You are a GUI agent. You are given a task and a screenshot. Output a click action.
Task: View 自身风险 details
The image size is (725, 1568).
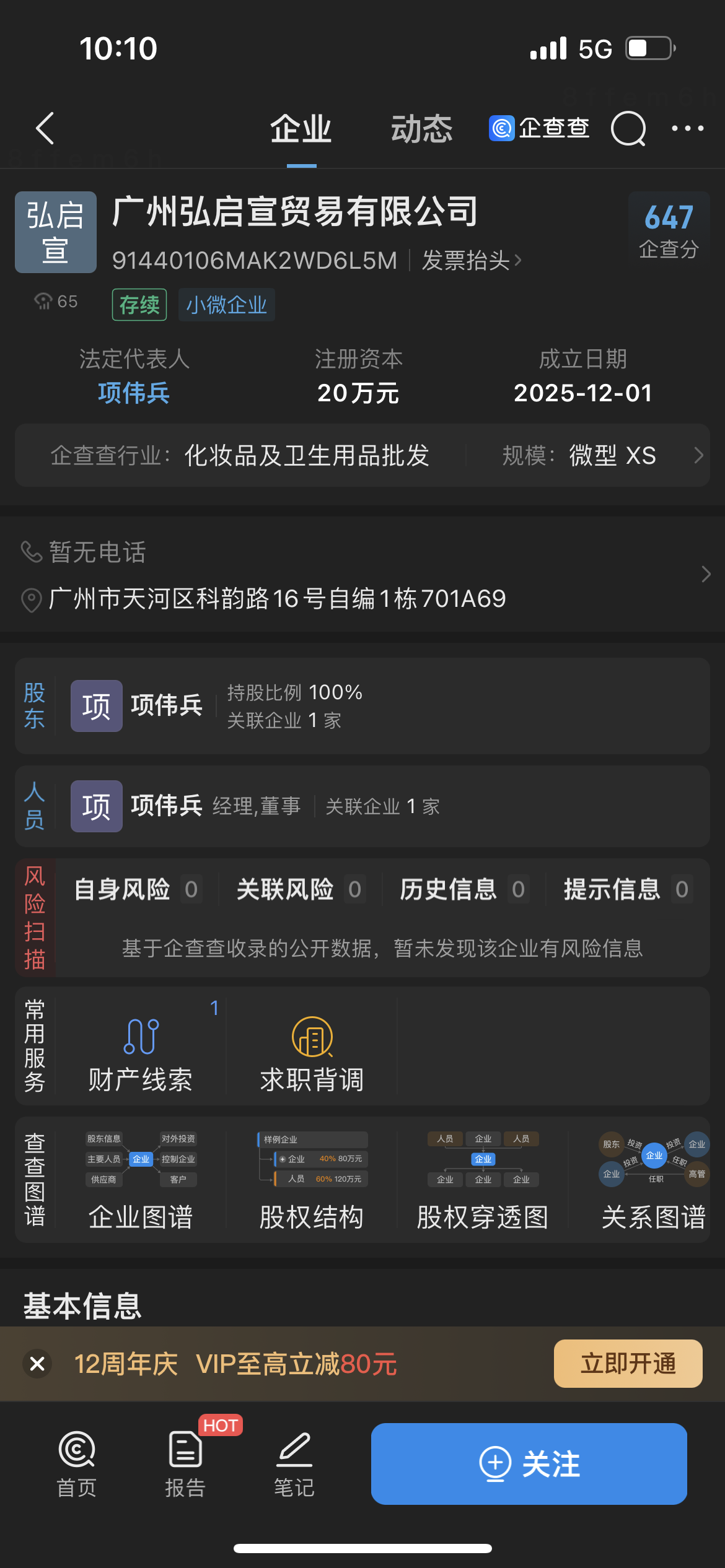point(136,890)
